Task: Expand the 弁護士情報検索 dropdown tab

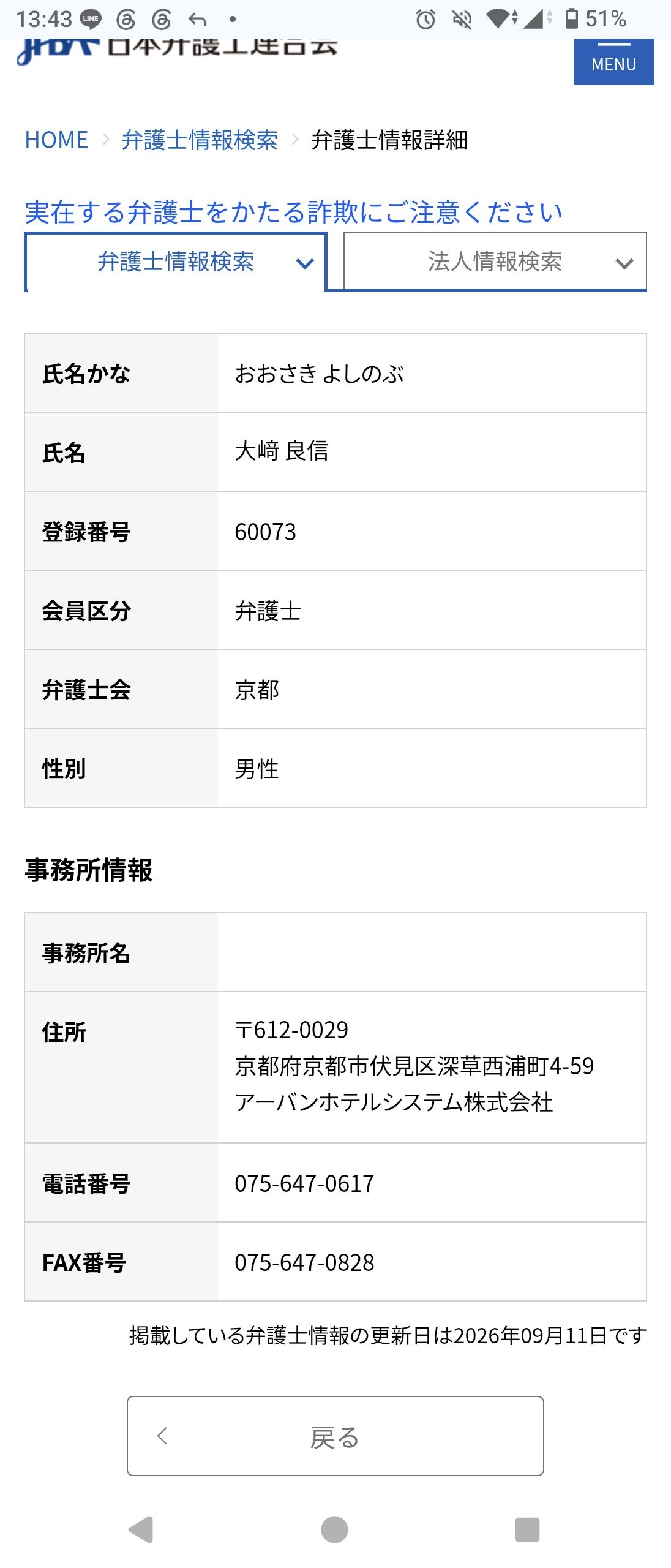Action: [x=175, y=262]
